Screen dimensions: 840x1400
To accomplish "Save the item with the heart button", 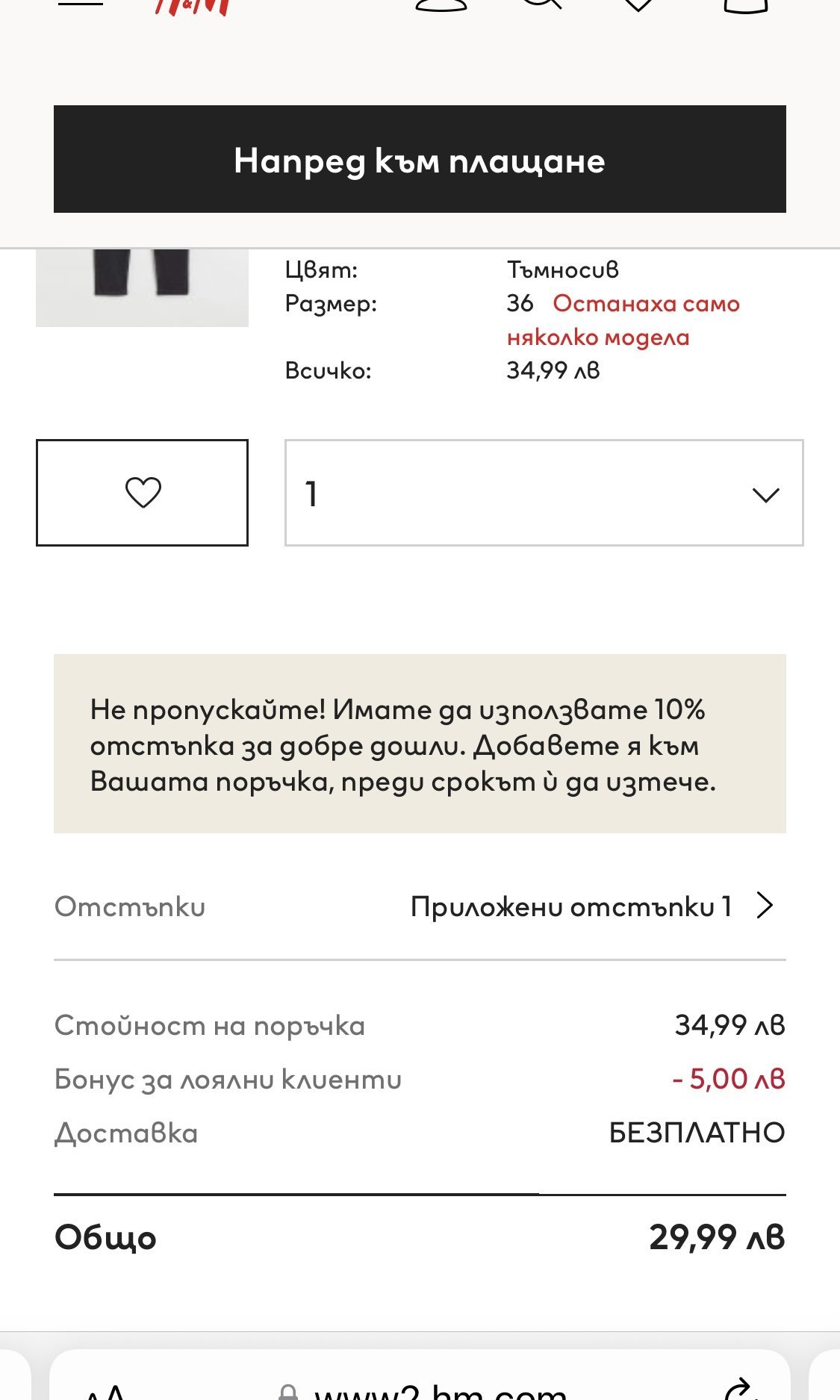I will (x=142, y=493).
